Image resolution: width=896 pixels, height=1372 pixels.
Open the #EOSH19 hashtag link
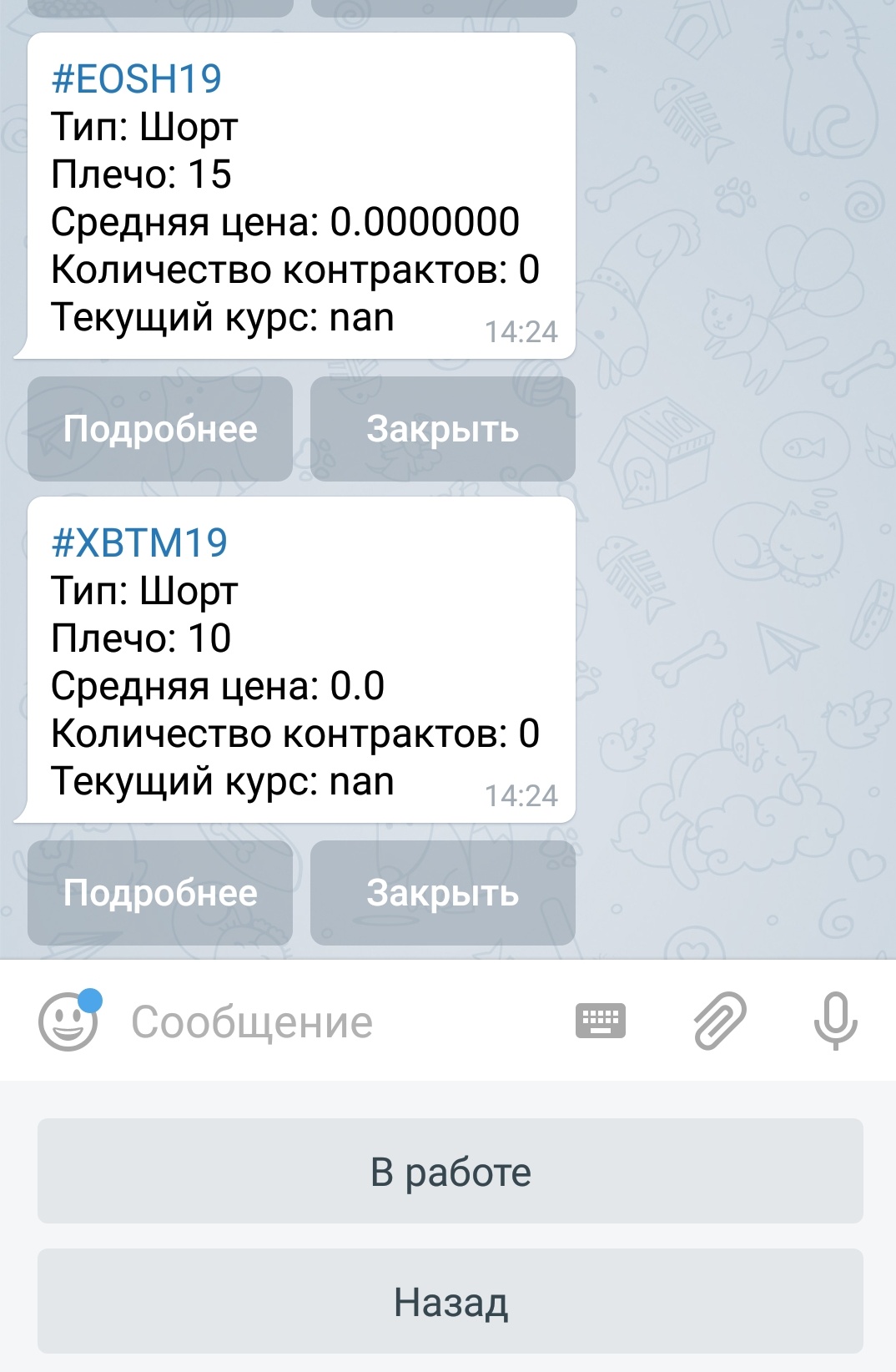(137, 79)
